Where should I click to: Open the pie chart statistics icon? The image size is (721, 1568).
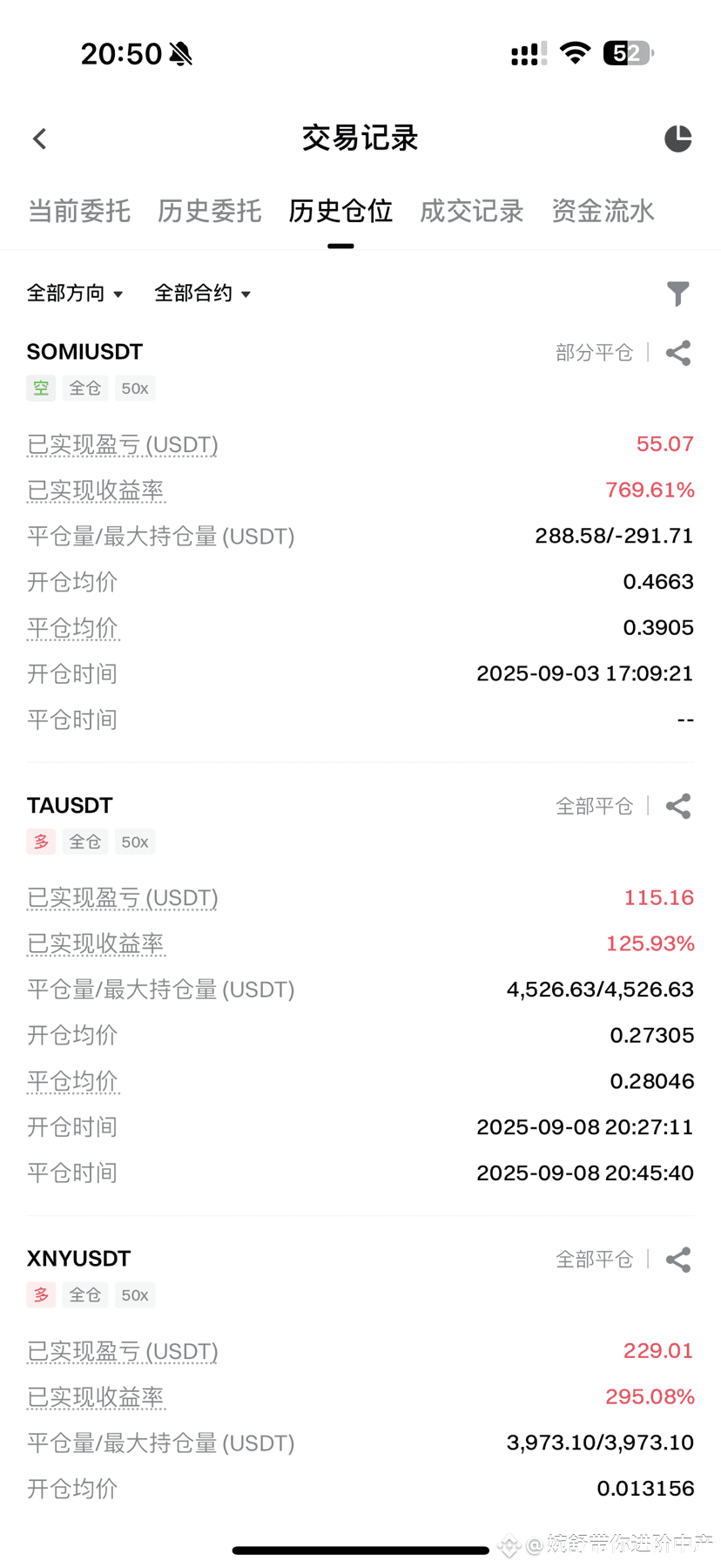[x=677, y=139]
